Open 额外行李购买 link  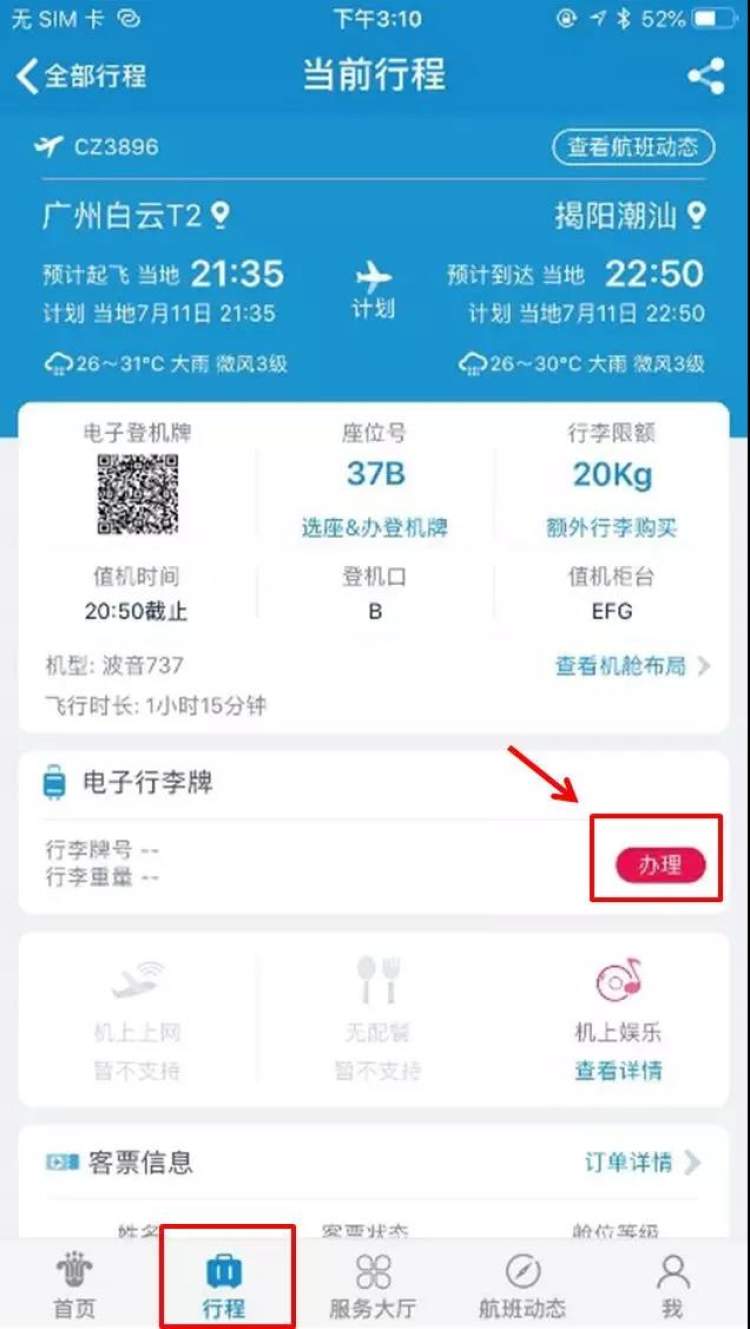coord(611,528)
